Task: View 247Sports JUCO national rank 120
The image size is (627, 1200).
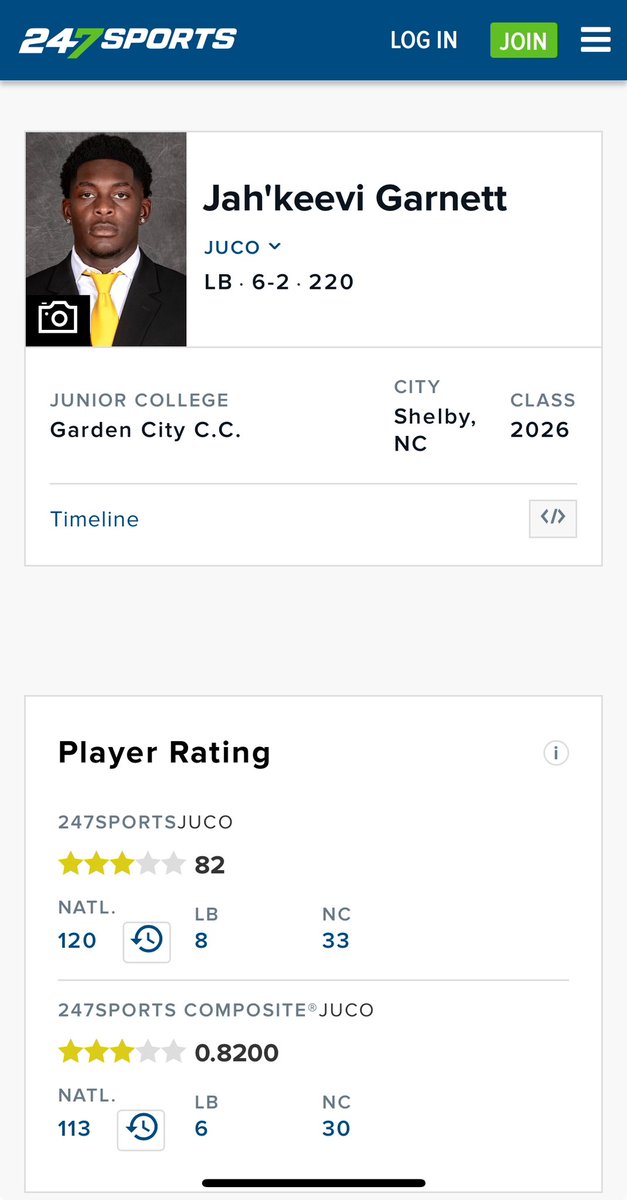Action: pos(77,940)
